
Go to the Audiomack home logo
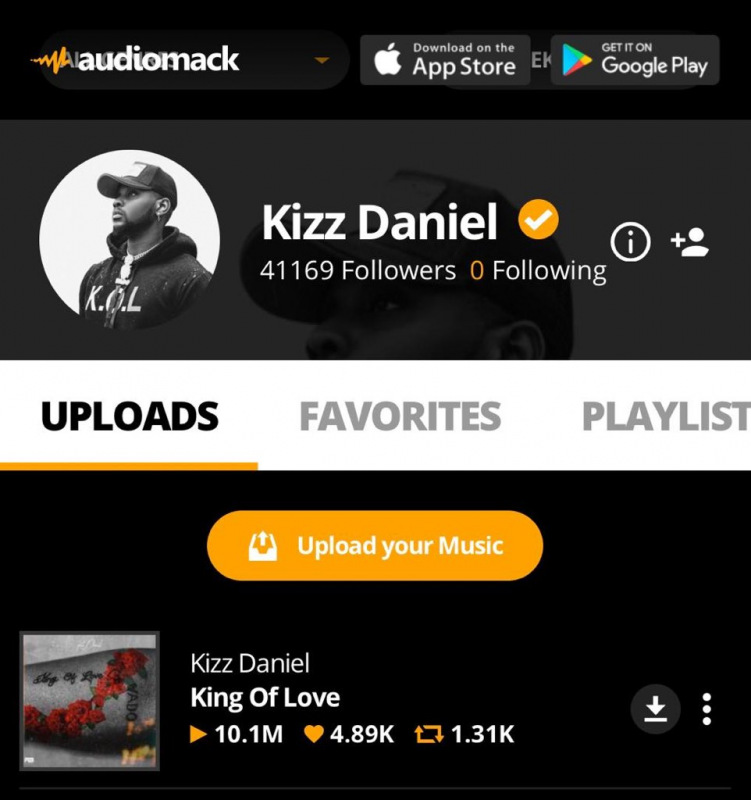[x=136, y=60]
